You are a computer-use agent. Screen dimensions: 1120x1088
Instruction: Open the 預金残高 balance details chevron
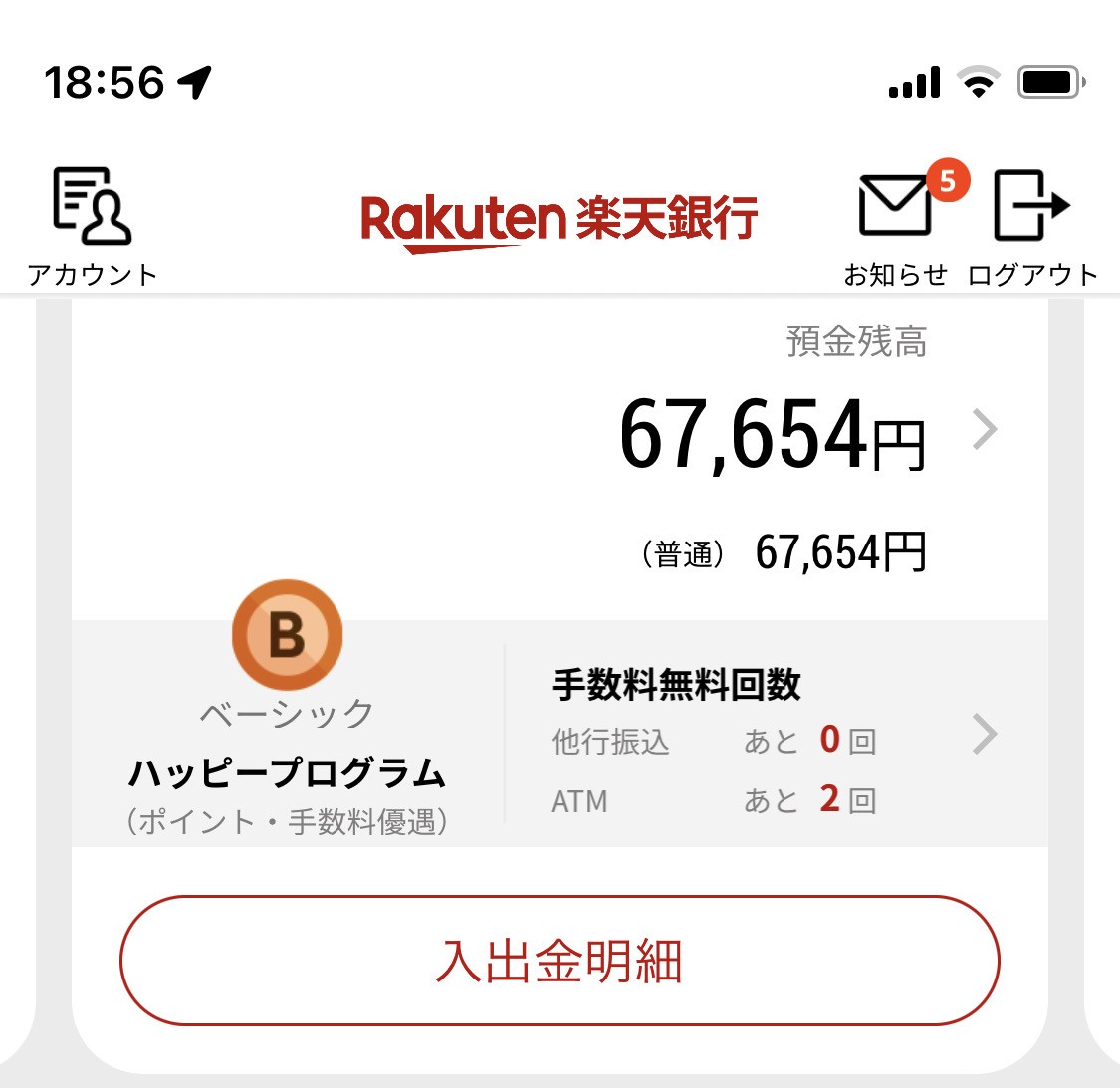[x=984, y=430]
